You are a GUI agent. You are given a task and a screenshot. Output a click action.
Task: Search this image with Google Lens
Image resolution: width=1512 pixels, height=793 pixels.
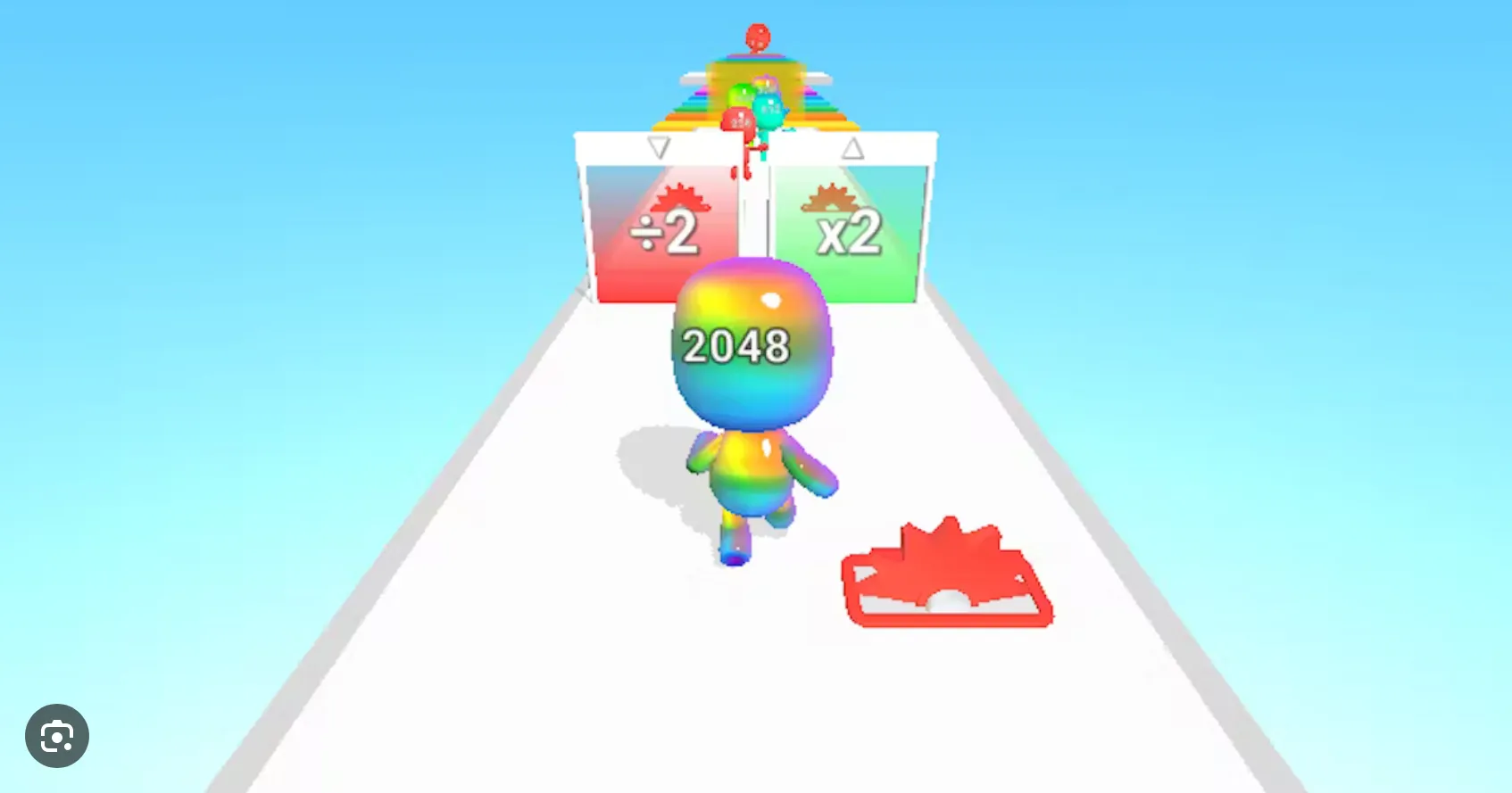[x=57, y=736]
